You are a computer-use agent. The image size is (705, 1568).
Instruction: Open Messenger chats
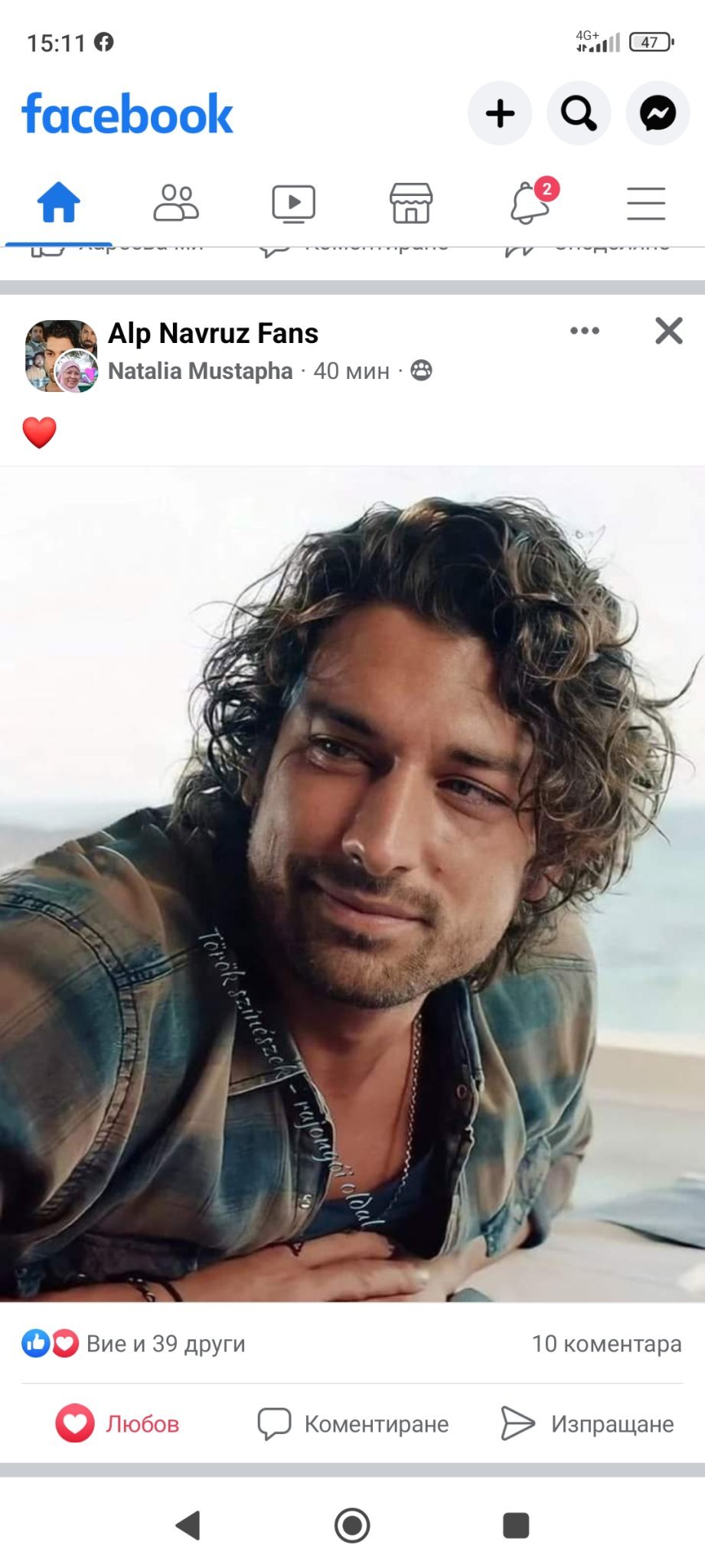click(x=658, y=113)
